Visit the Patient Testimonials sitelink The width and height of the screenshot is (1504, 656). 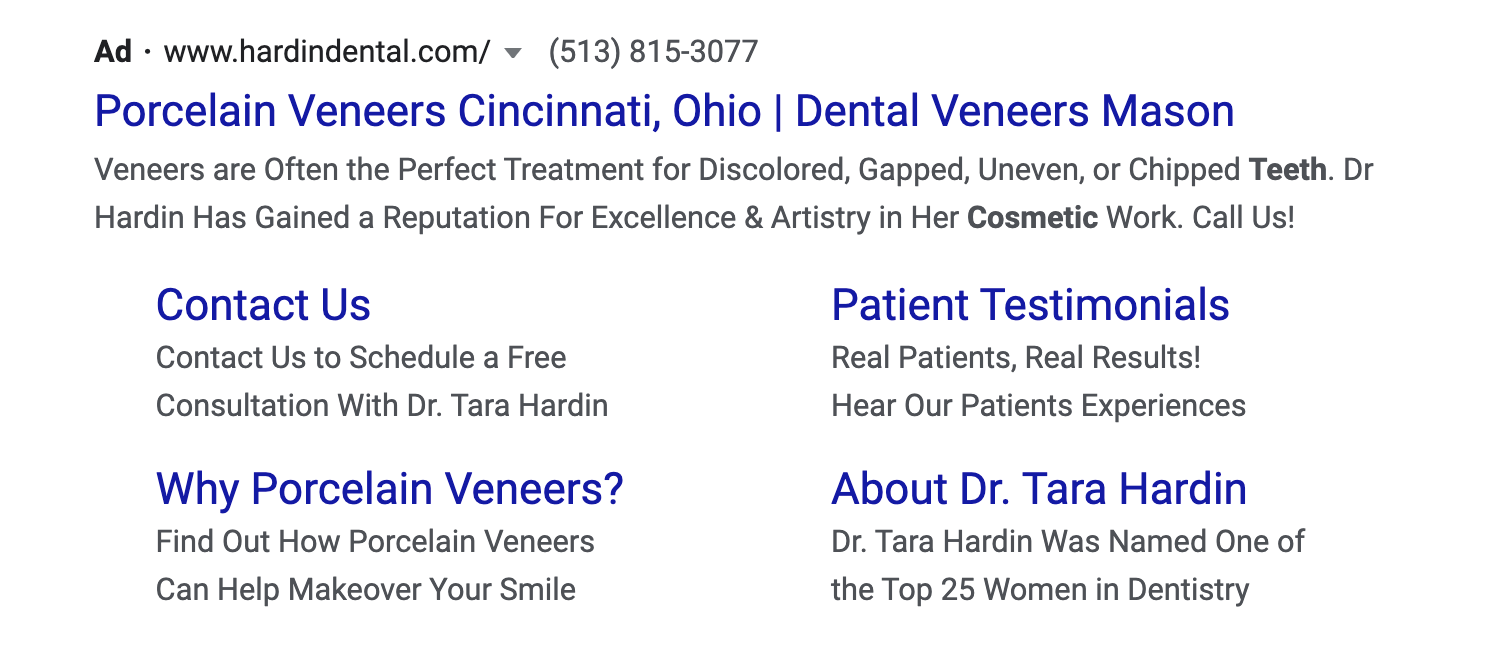pos(1030,305)
